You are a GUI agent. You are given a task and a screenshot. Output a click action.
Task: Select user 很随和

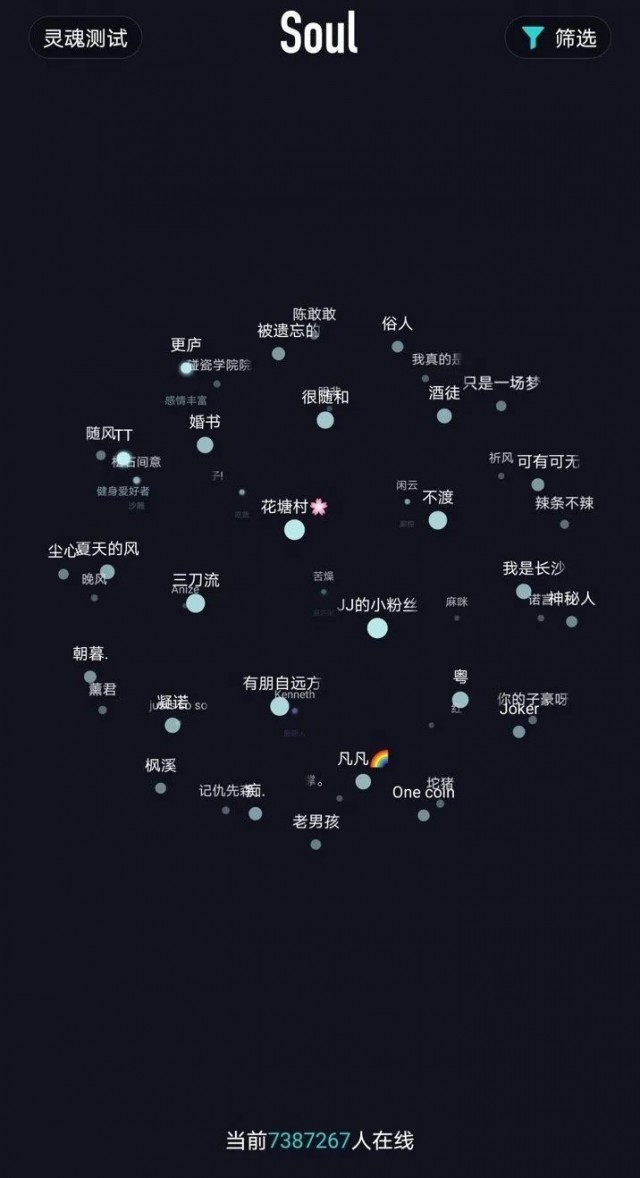point(325,419)
